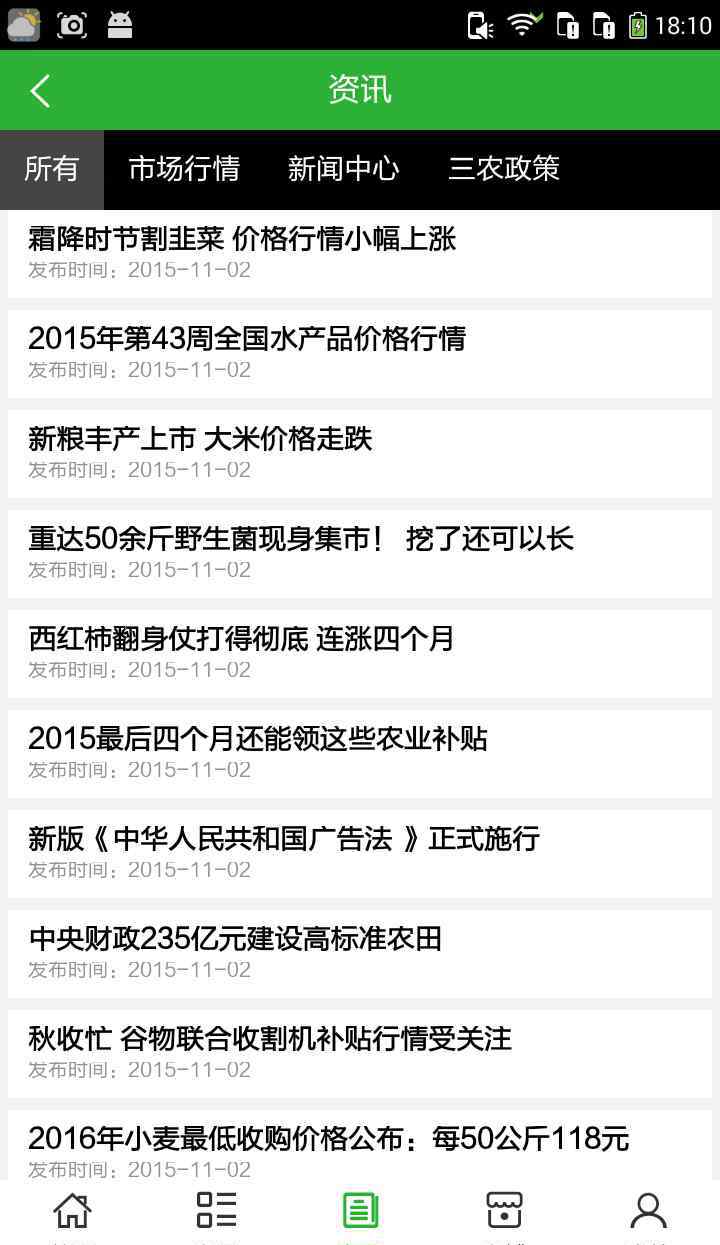Open 2016年小麦最低收购价格公布 article
This screenshot has height=1245, width=720.
click(x=360, y=1145)
